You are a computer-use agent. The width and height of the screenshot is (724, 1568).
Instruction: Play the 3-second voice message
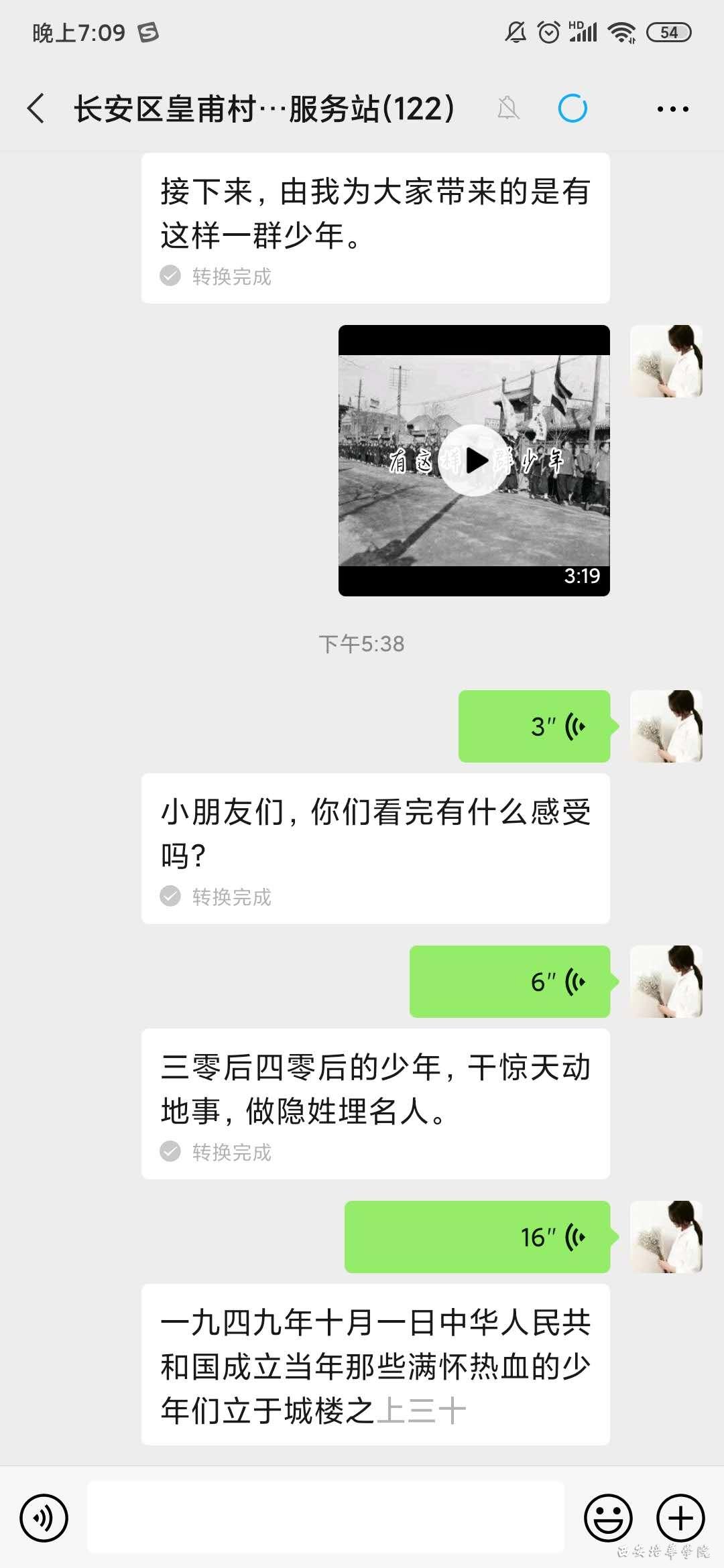[534, 726]
